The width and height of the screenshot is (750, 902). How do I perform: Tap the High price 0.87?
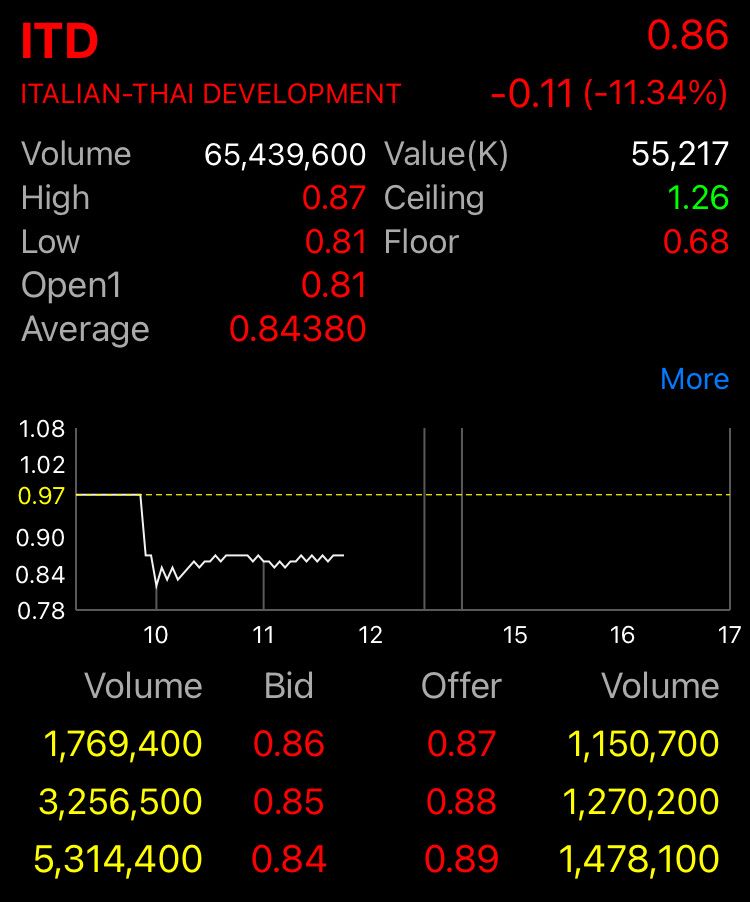334,198
